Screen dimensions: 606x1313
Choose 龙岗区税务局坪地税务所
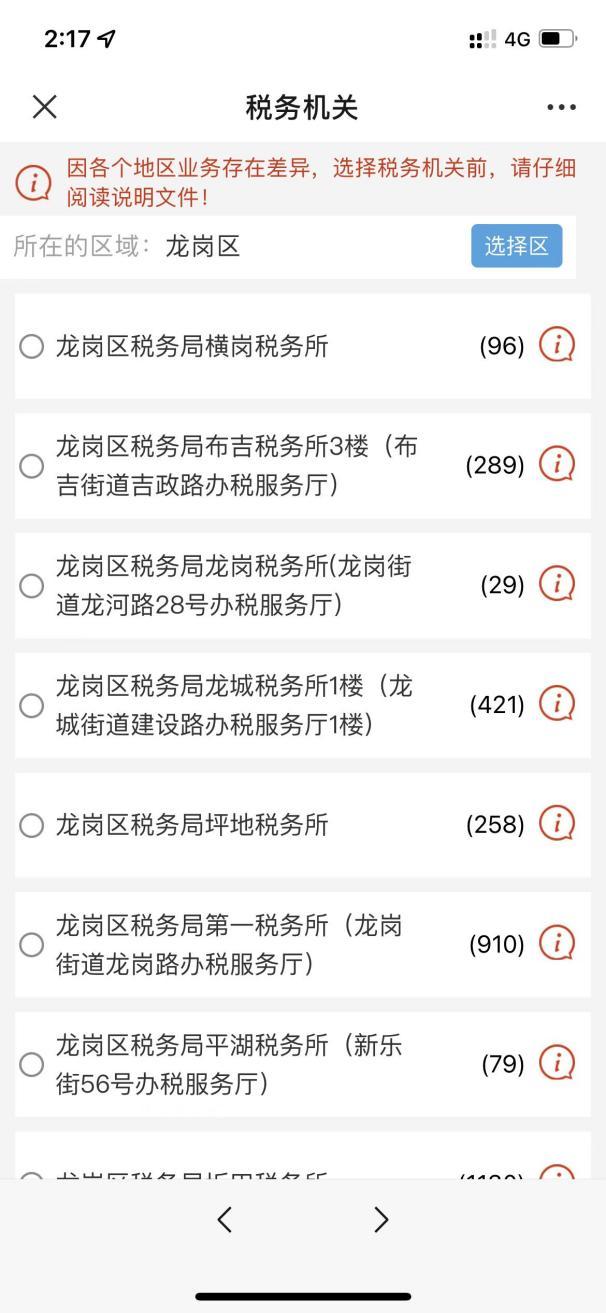(32, 825)
